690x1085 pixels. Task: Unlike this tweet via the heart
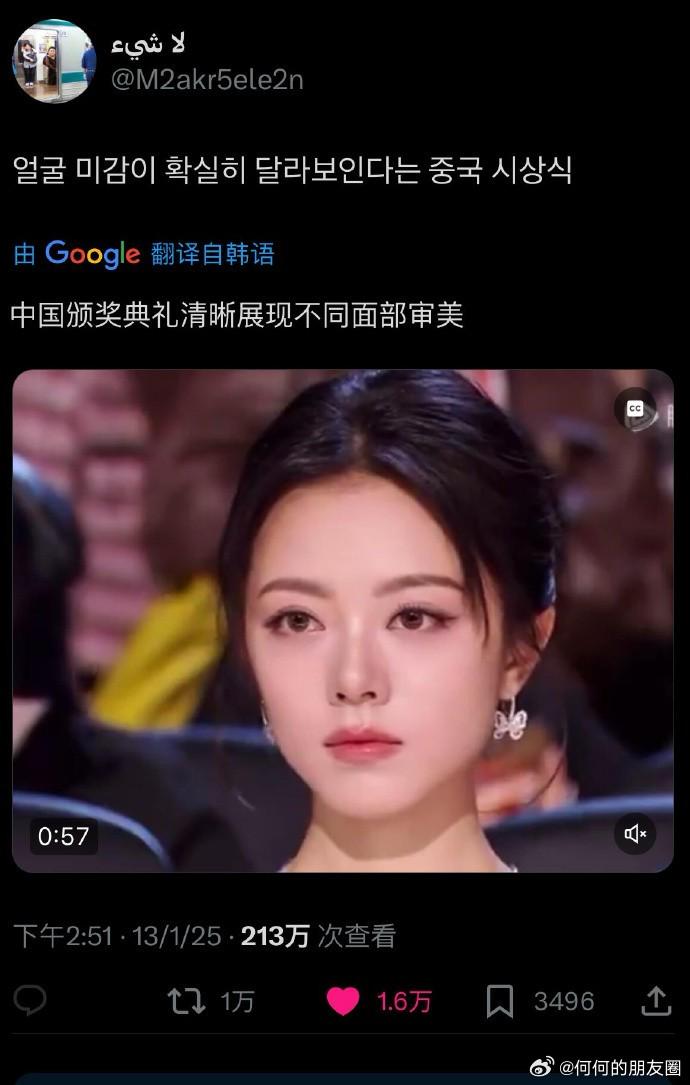[x=343, y=1001]
